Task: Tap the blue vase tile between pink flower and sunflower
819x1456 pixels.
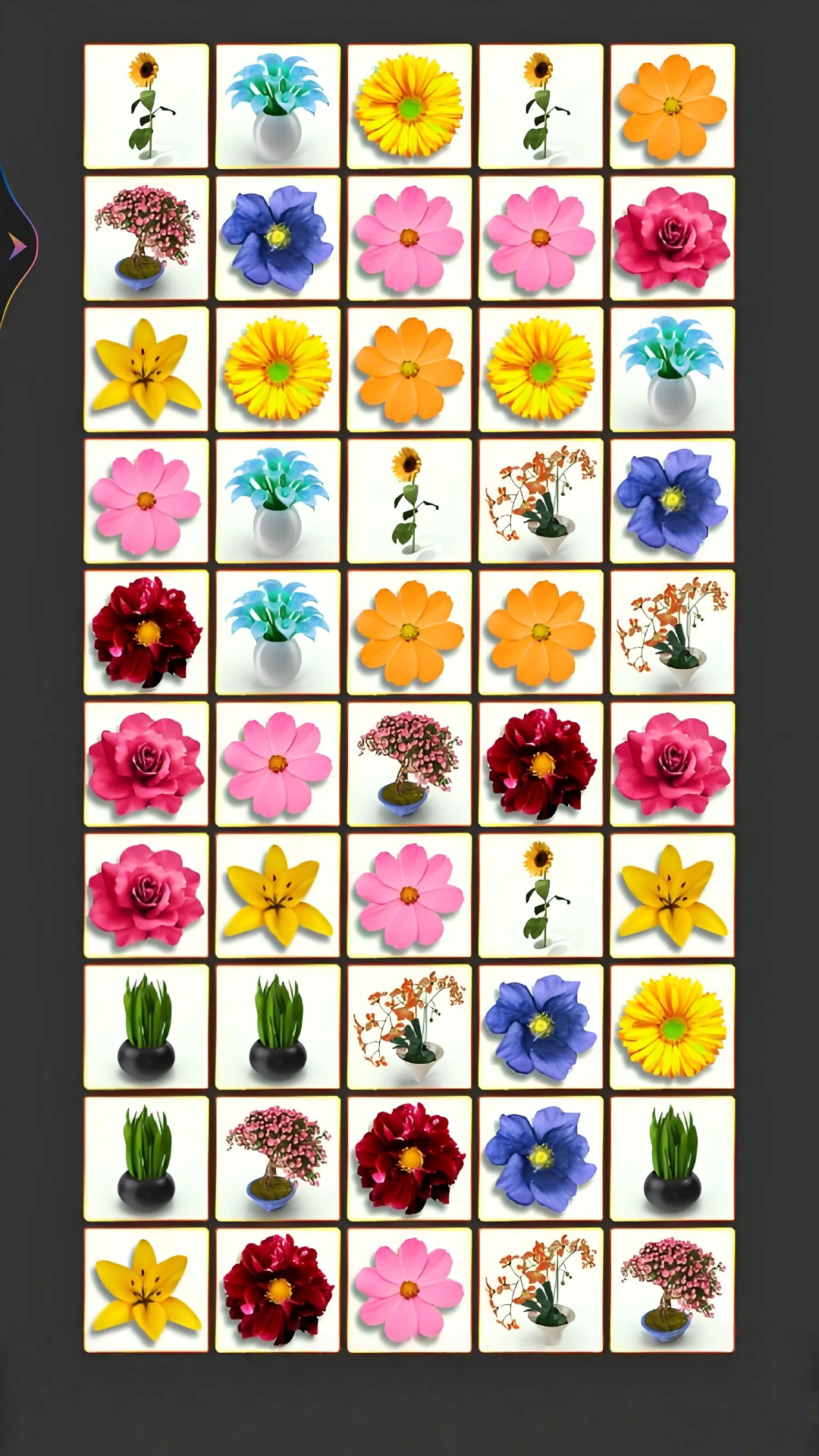Action: point(278,500)
